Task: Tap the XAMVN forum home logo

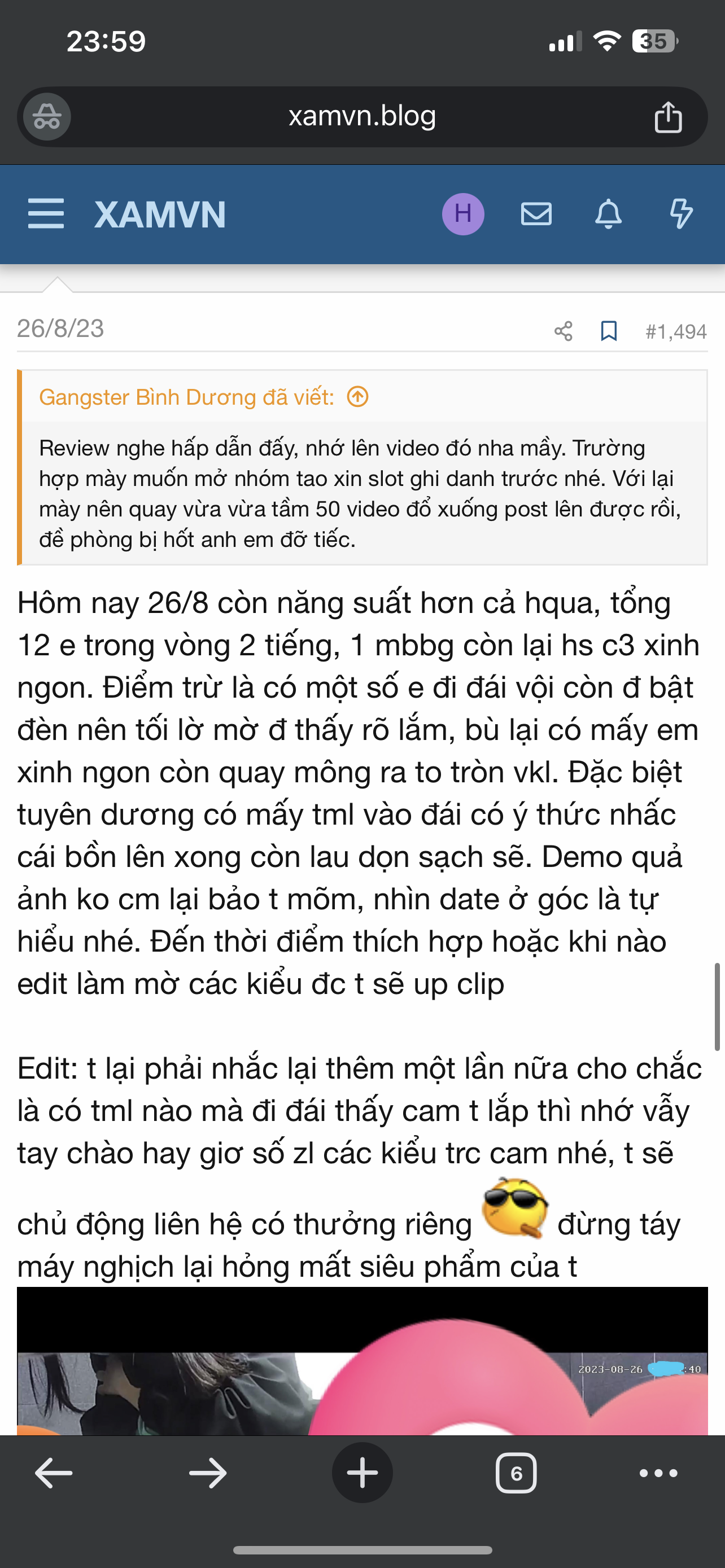Action: pyautogui.click(x=160, y=215)
